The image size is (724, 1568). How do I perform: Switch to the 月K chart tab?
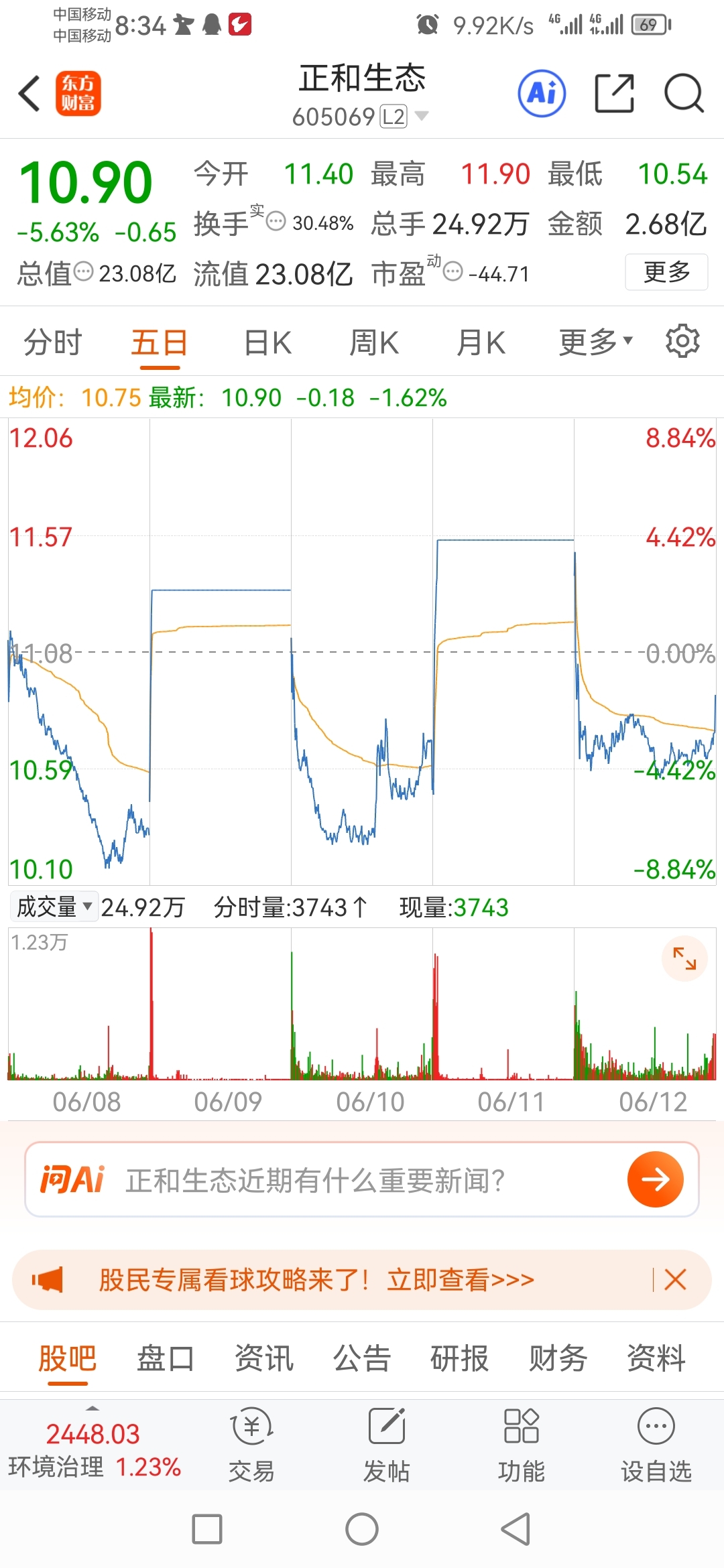click(x=481, y=343)
